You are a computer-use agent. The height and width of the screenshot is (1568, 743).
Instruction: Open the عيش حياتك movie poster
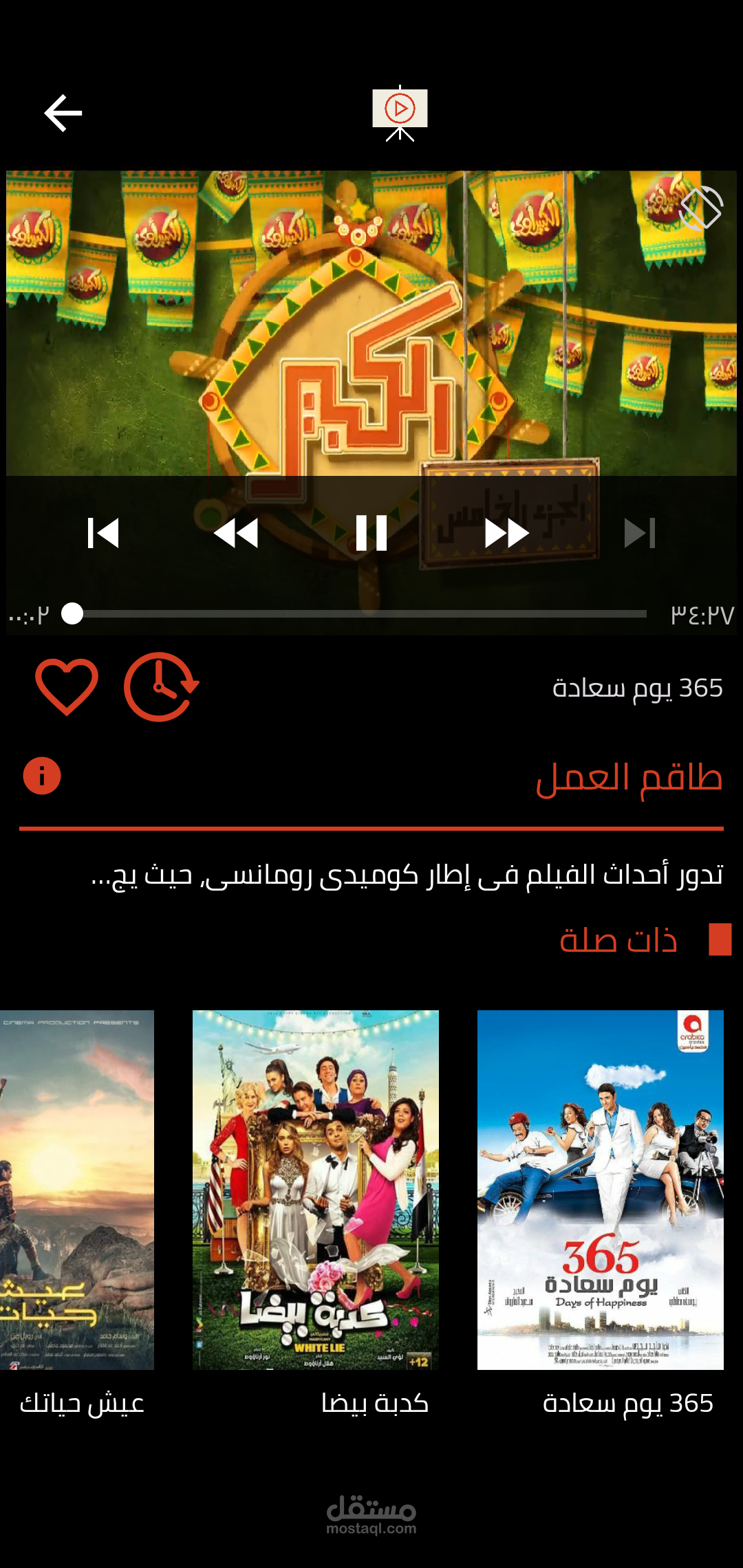77,1190
